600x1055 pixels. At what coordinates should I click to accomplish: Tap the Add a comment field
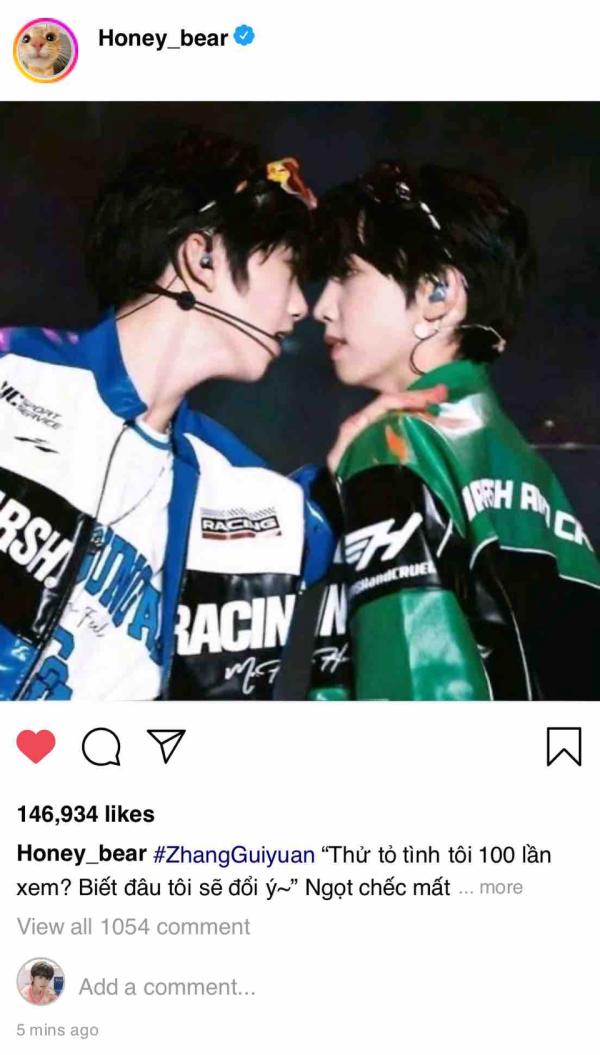[167, 987]
